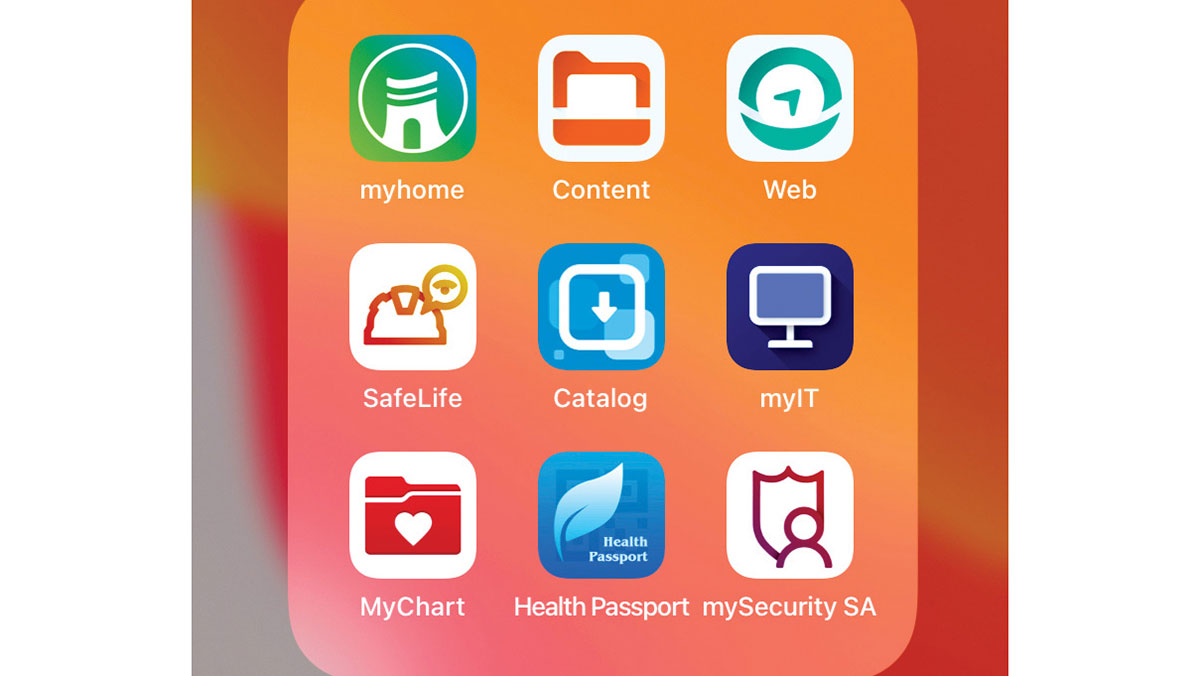Open the Web browser app
The image size is (1200, 676).
[x=789, y=98]
